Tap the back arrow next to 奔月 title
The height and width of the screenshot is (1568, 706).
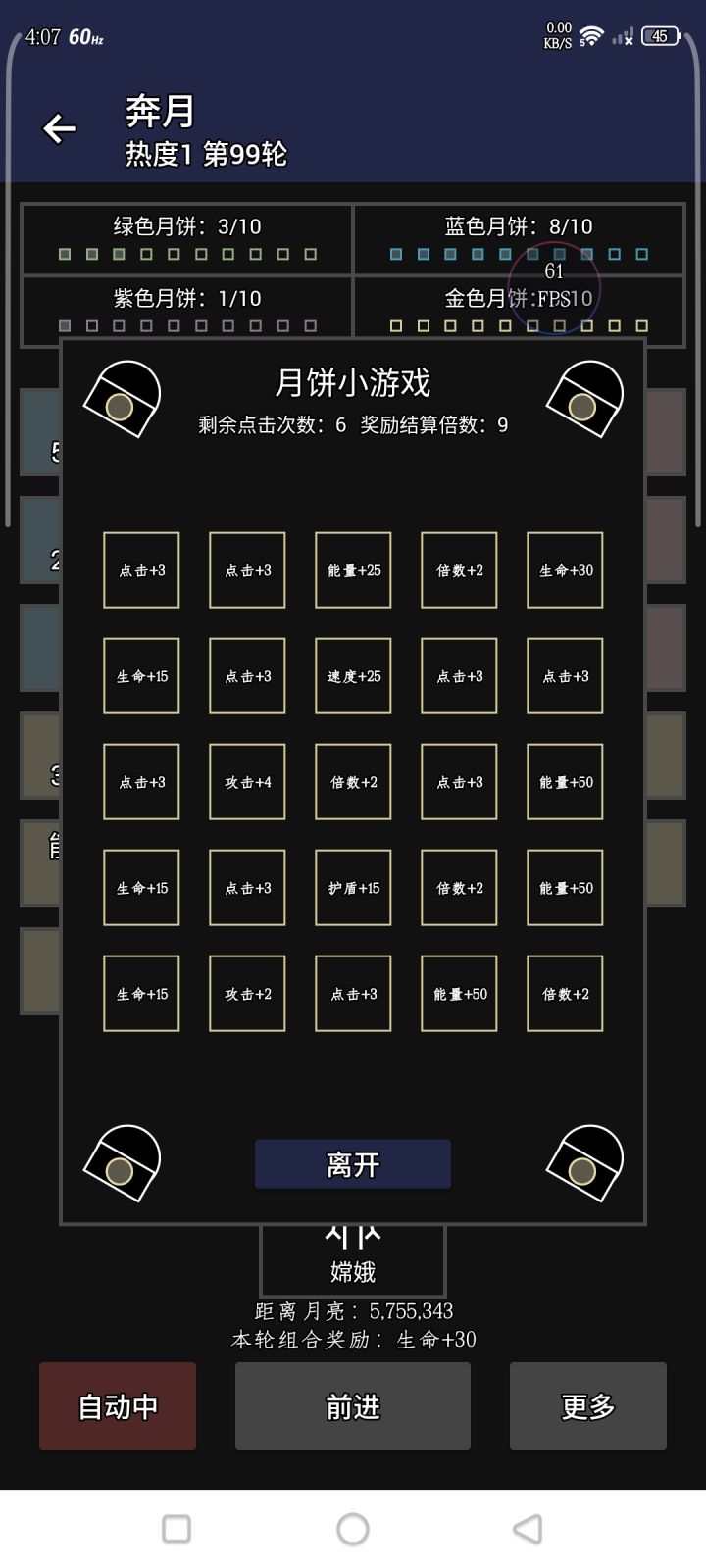(59, 126)
